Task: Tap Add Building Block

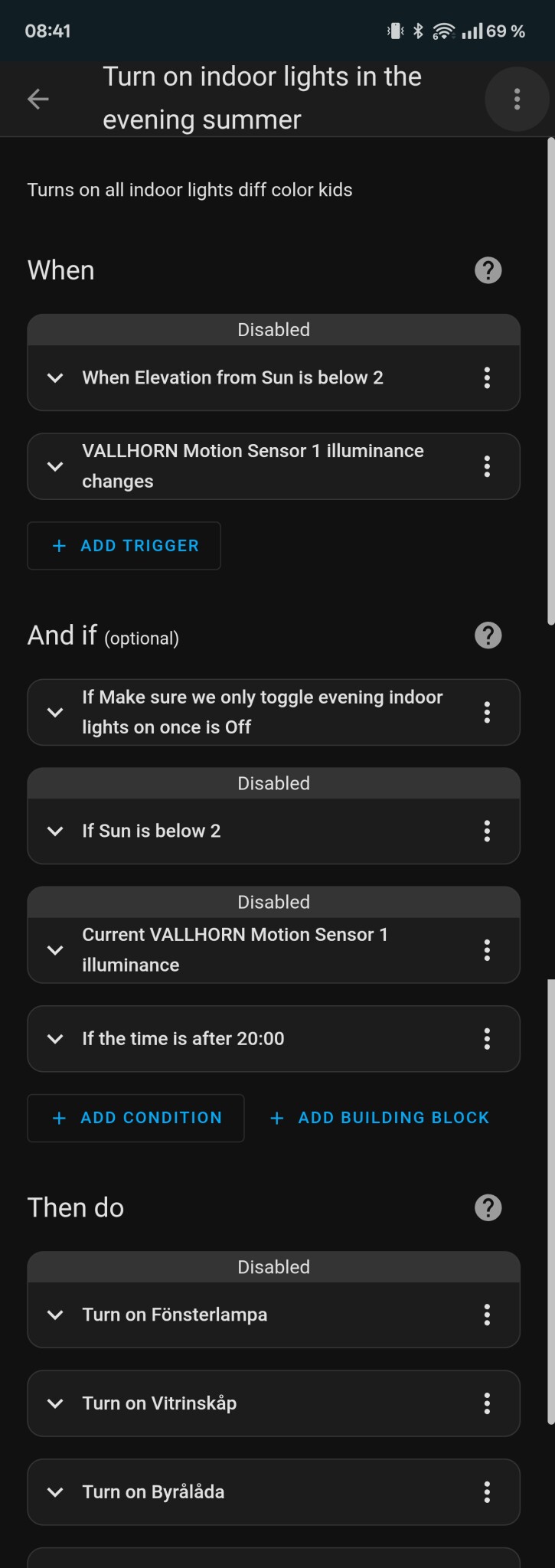Action: (380, 1118)
